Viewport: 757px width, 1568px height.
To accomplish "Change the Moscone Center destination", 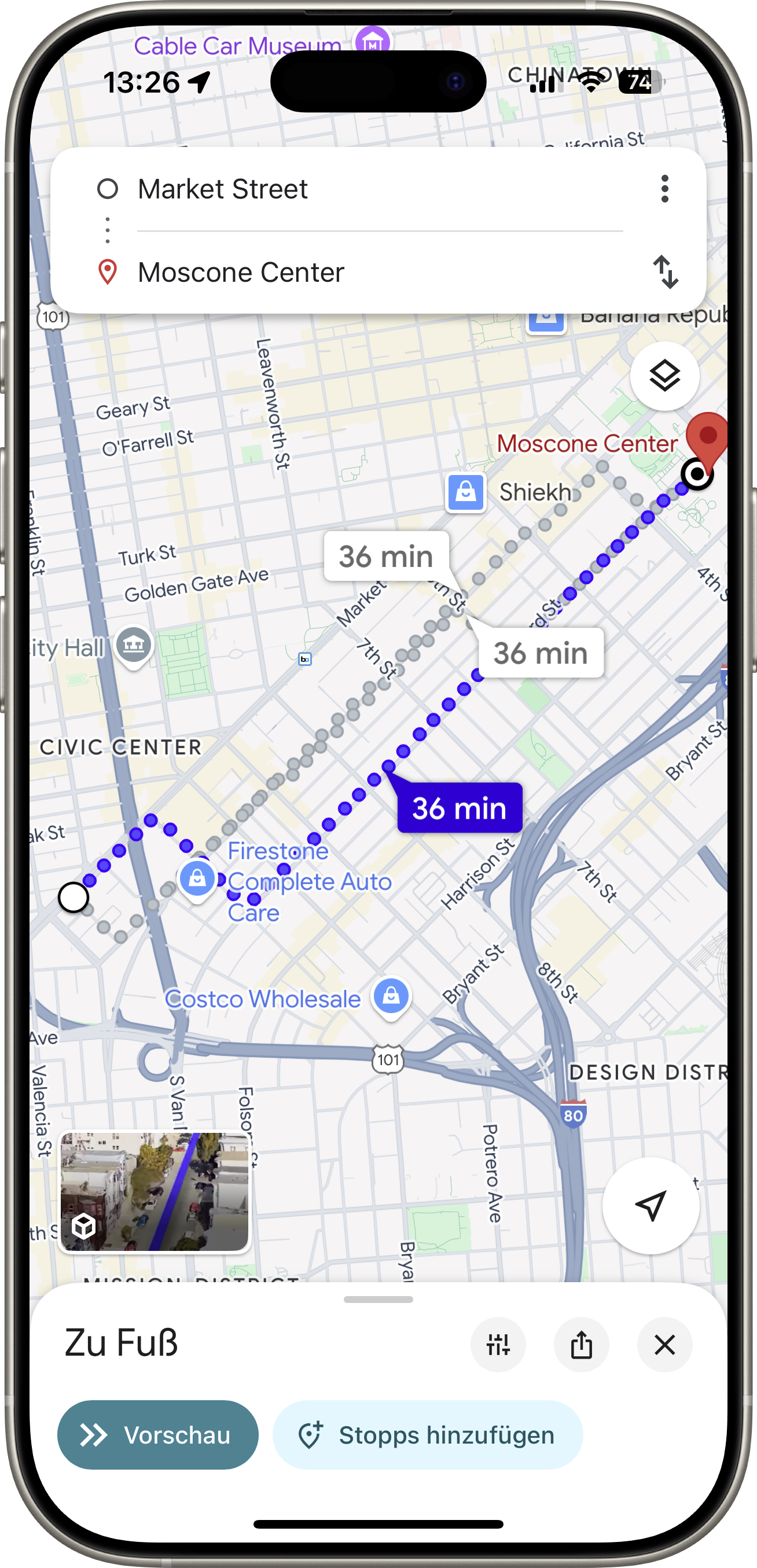I will [x=241, y=272].
